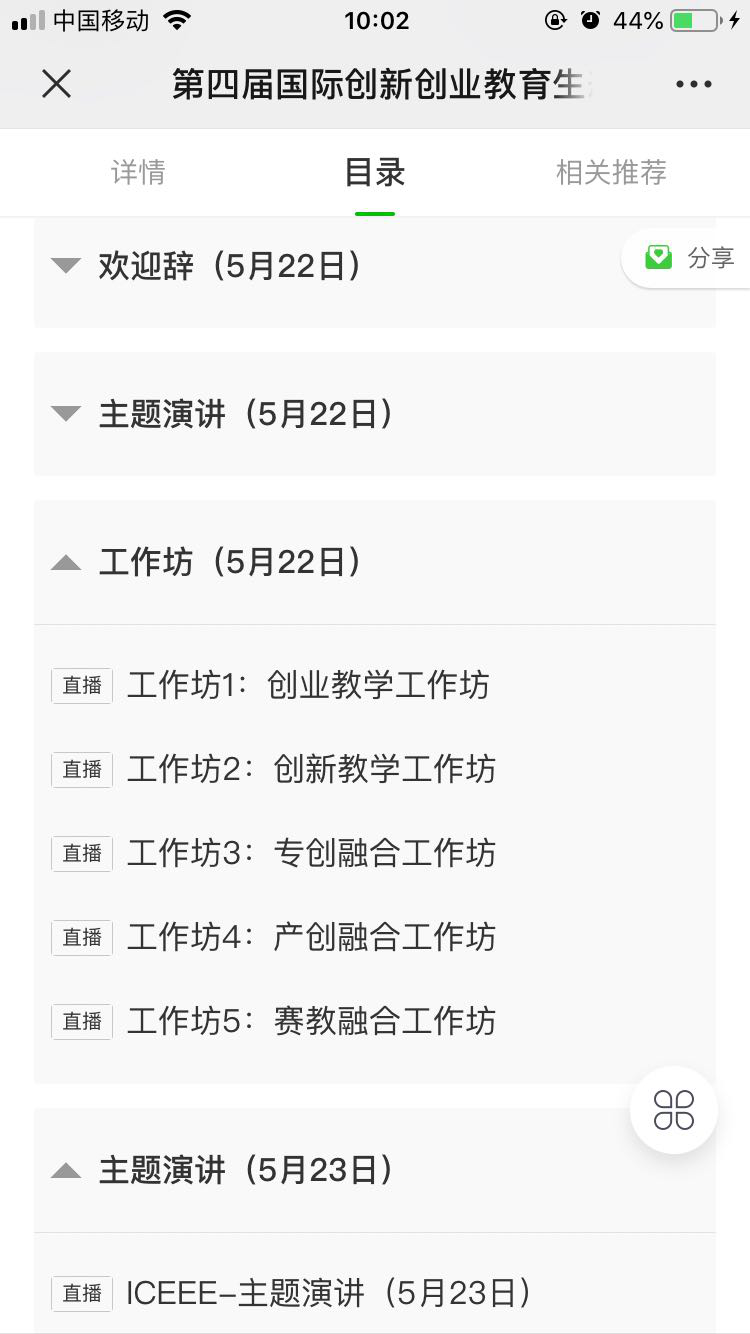Screen dimensions: 750x1334
Task: Switch to the 详情 tab
Action: [x=138, y=172]
